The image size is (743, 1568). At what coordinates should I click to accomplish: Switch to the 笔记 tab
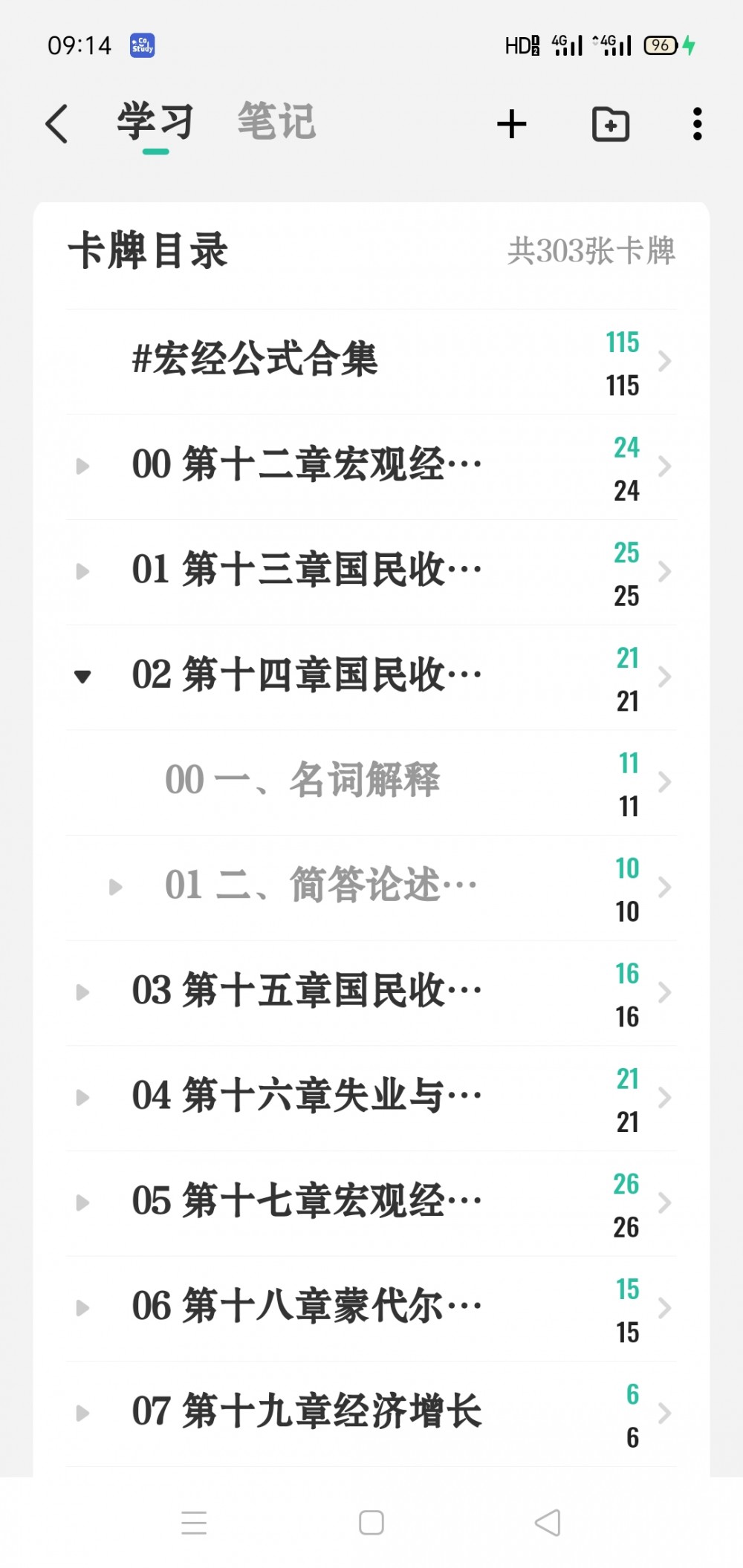[x=276, y=121]
